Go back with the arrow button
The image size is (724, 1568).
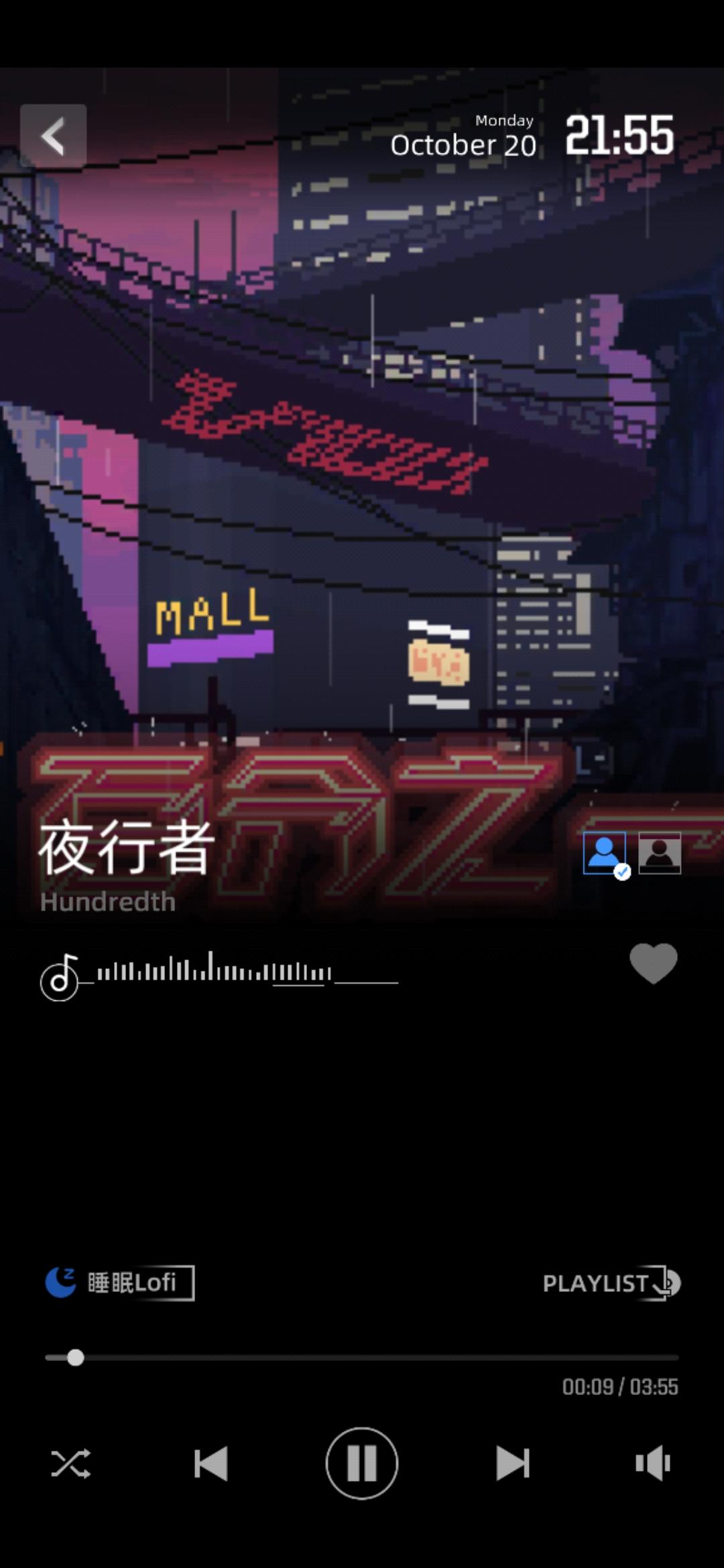[54, 135]
